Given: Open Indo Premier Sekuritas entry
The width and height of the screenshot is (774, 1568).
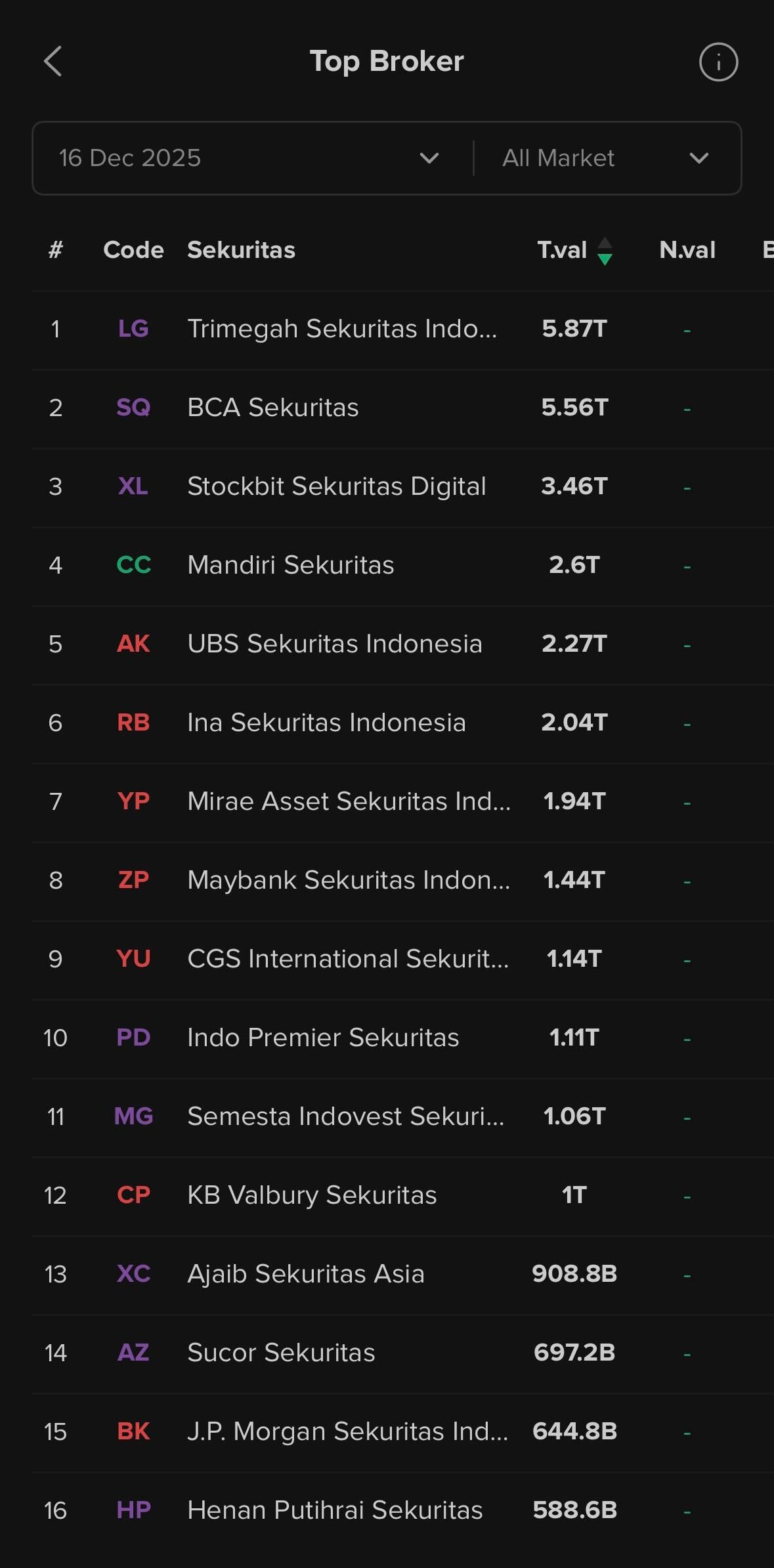Looking at the screenshot, I should point(324,1037).
